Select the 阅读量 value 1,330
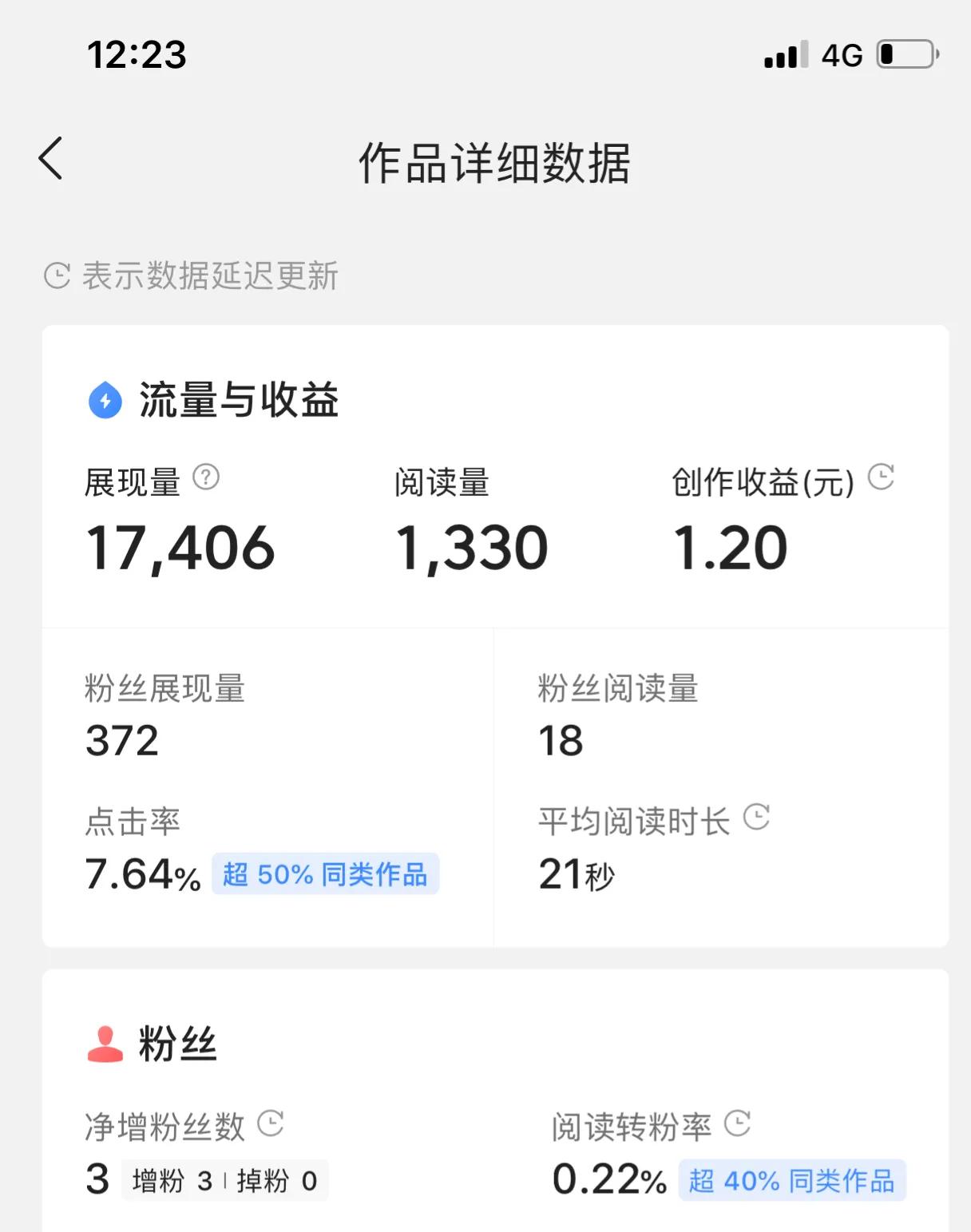The height and width of the screenshot is (1232, 971). pyautogui.click(x=473, y=545)
